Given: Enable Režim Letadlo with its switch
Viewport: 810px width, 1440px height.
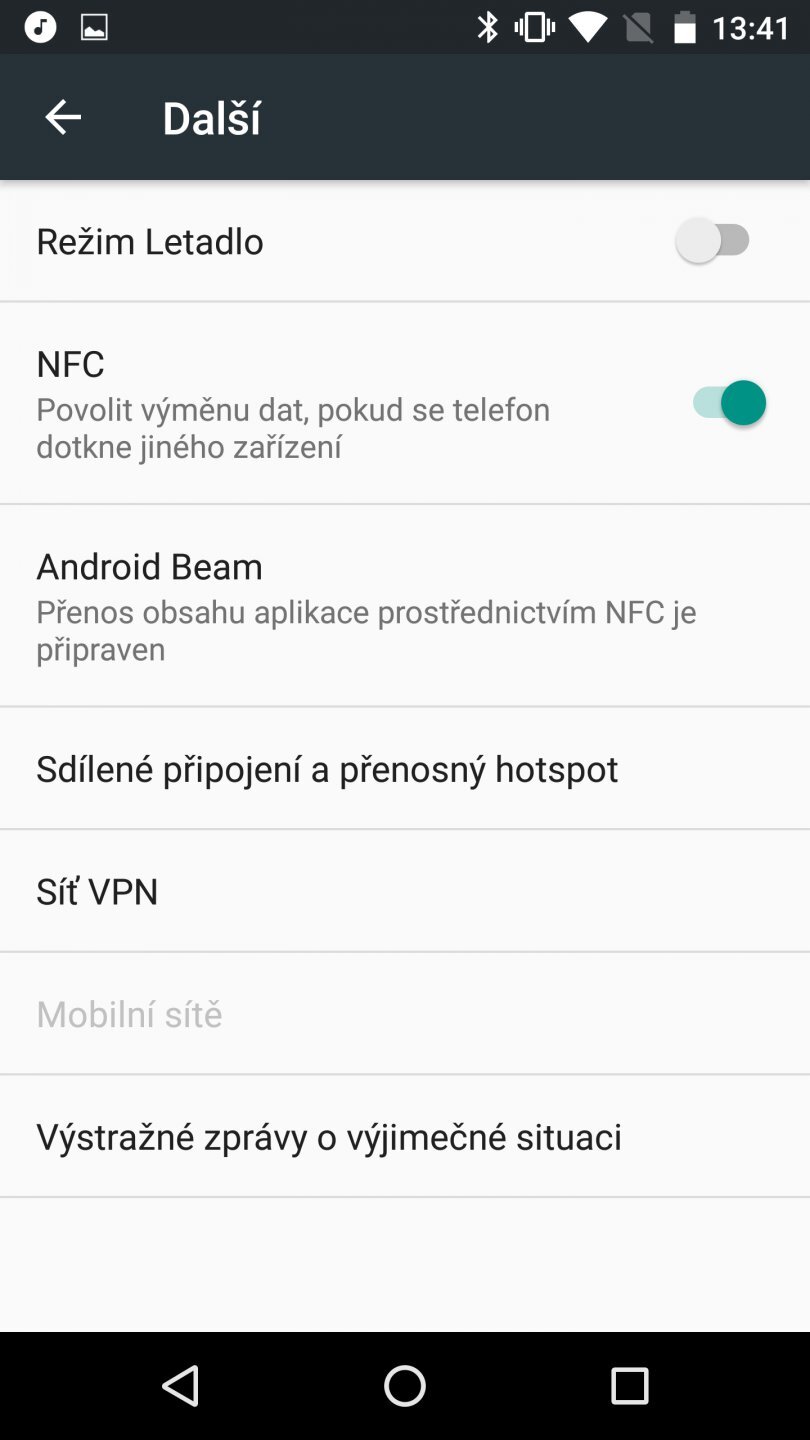Looking at the screenshot, I should 716,240.
